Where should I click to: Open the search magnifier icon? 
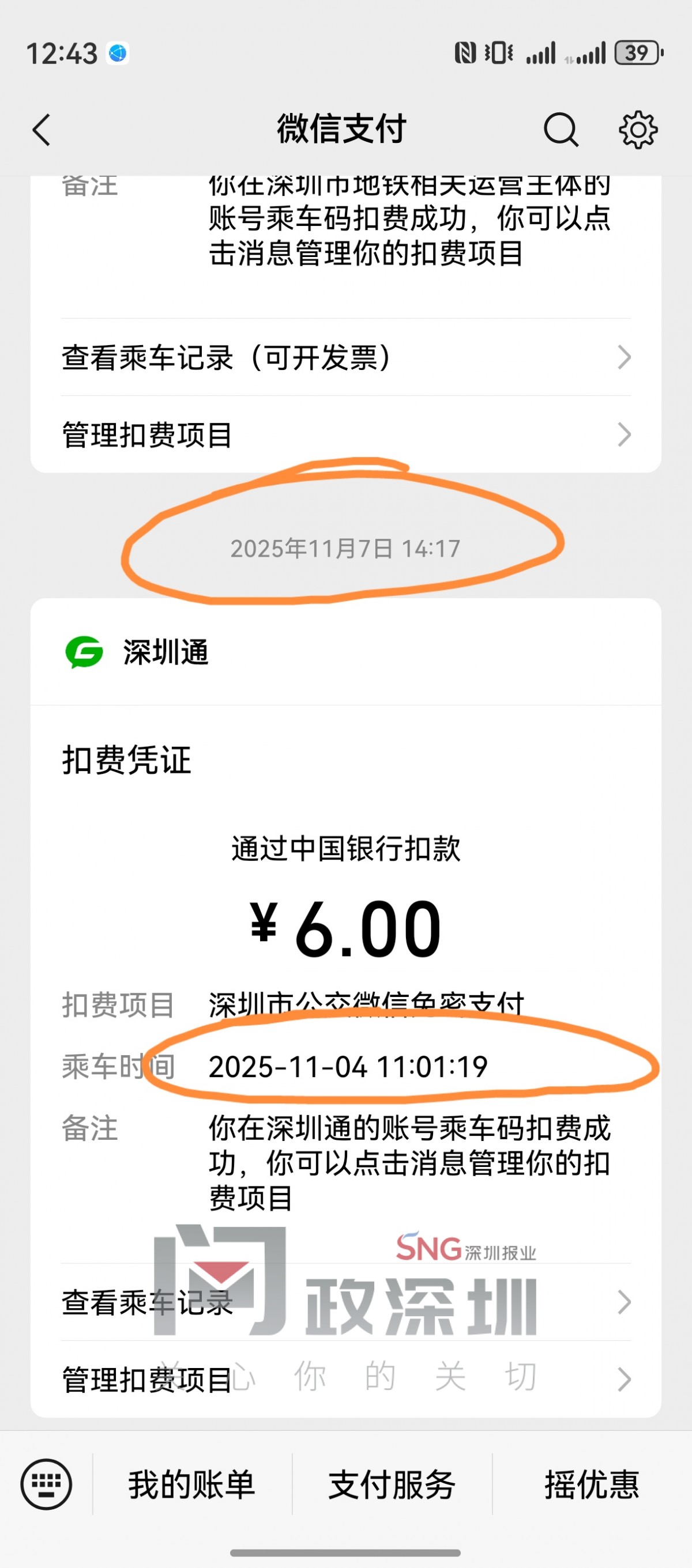click(560, 129)
